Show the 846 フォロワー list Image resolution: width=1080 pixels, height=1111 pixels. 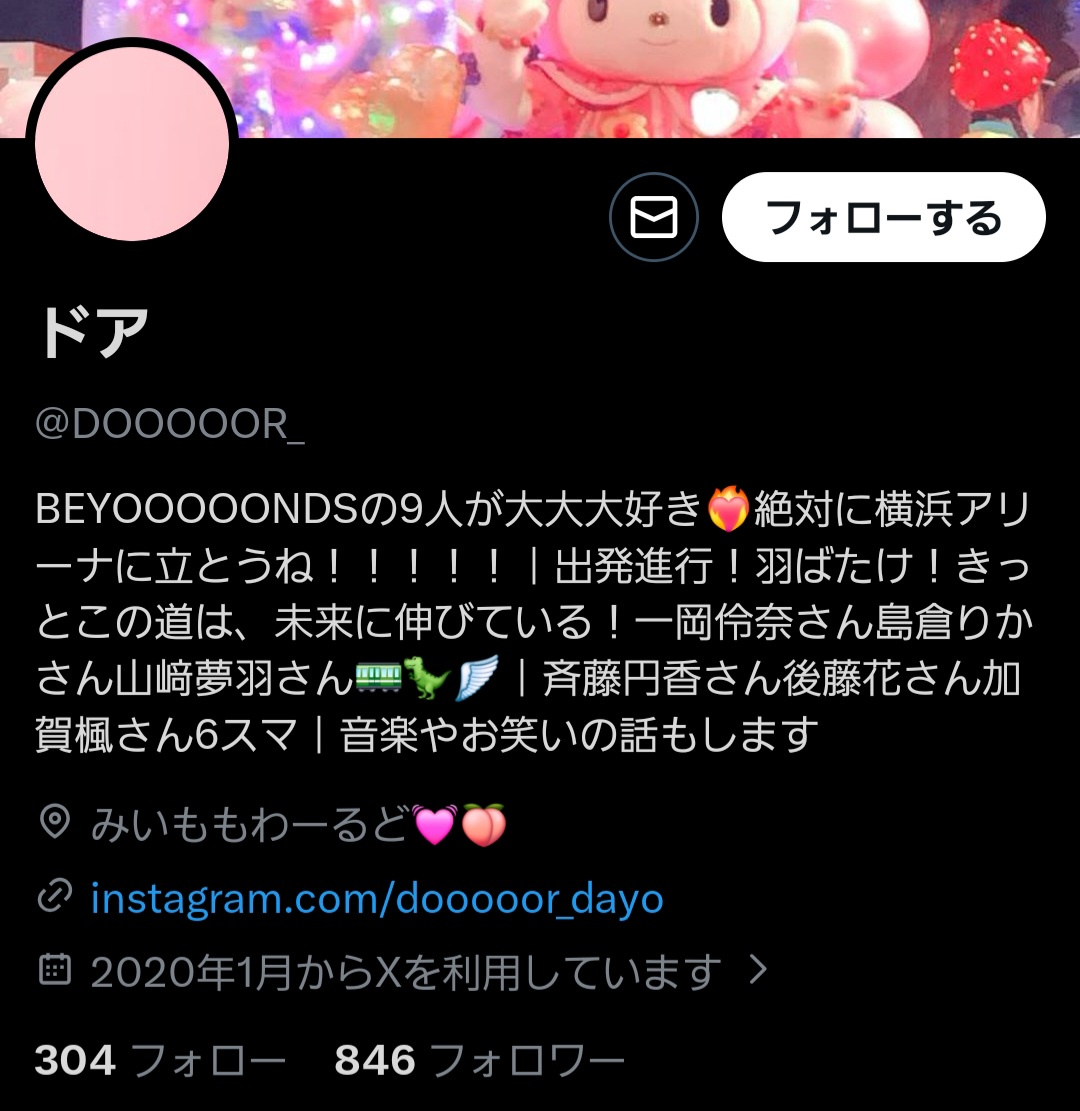[479, 1061]
